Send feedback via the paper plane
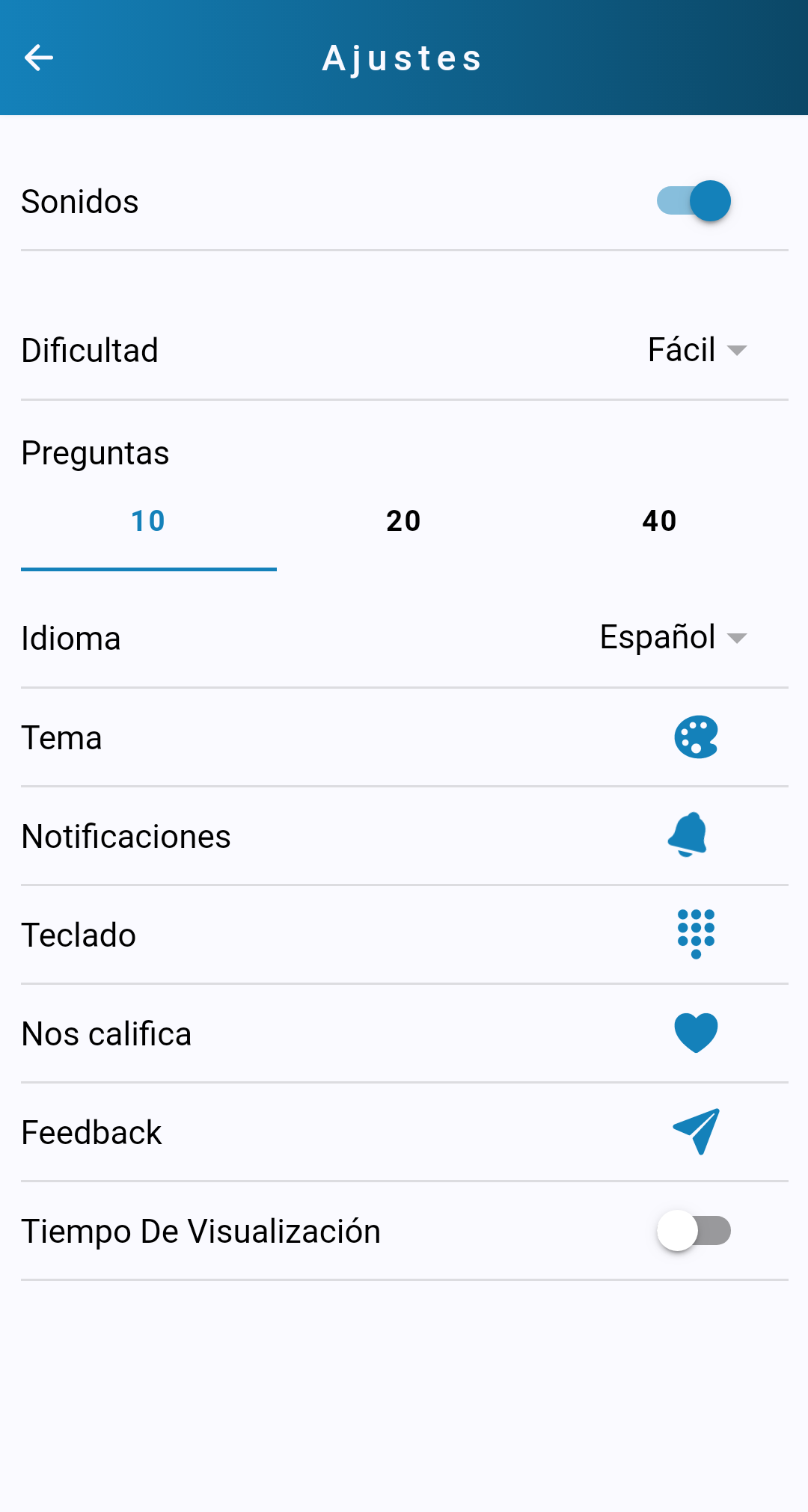This screenshot has height=1512, width=808. (x=696, y=1131)
